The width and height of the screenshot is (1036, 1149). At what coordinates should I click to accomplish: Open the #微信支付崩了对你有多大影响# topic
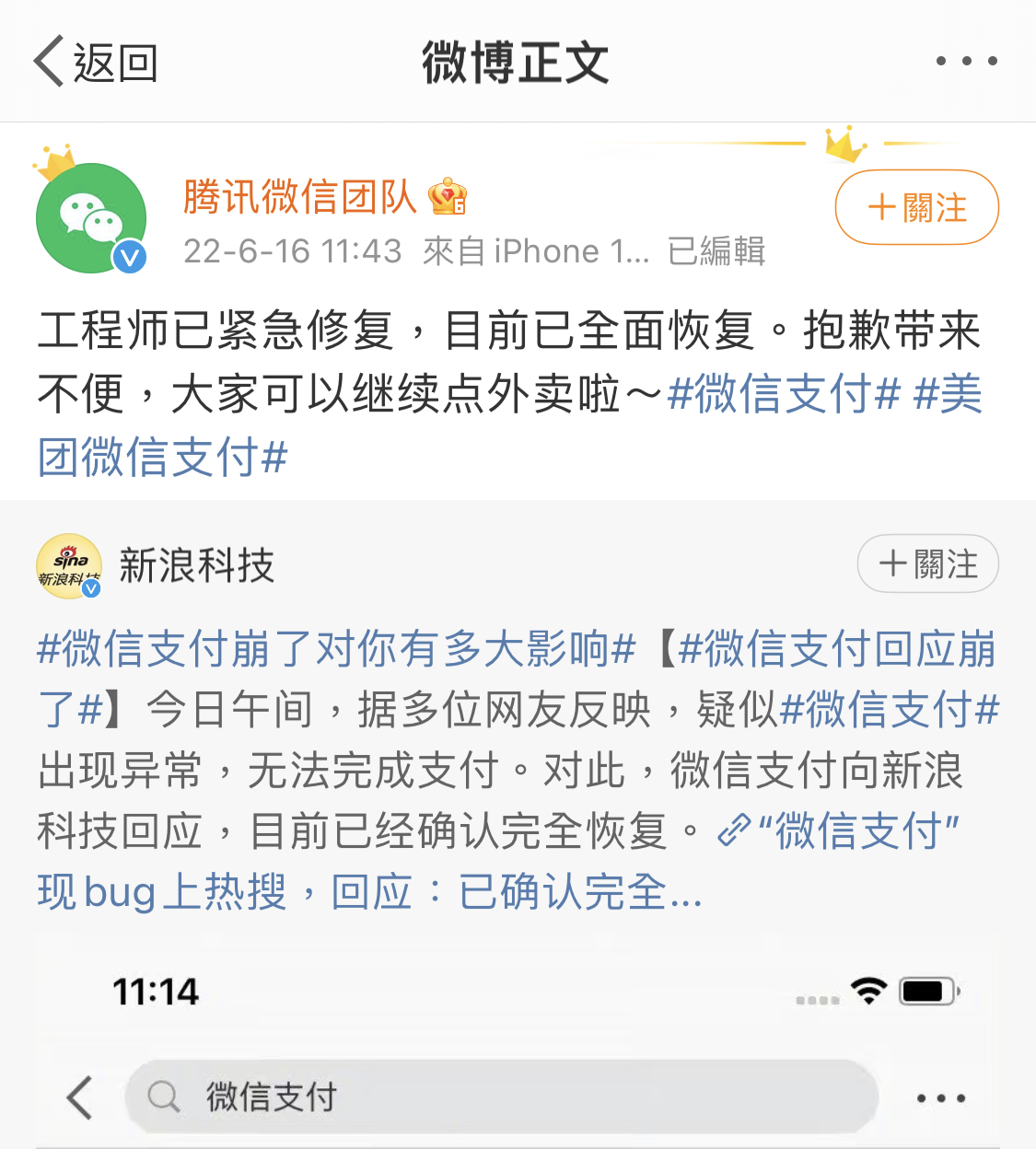point(336,650)
